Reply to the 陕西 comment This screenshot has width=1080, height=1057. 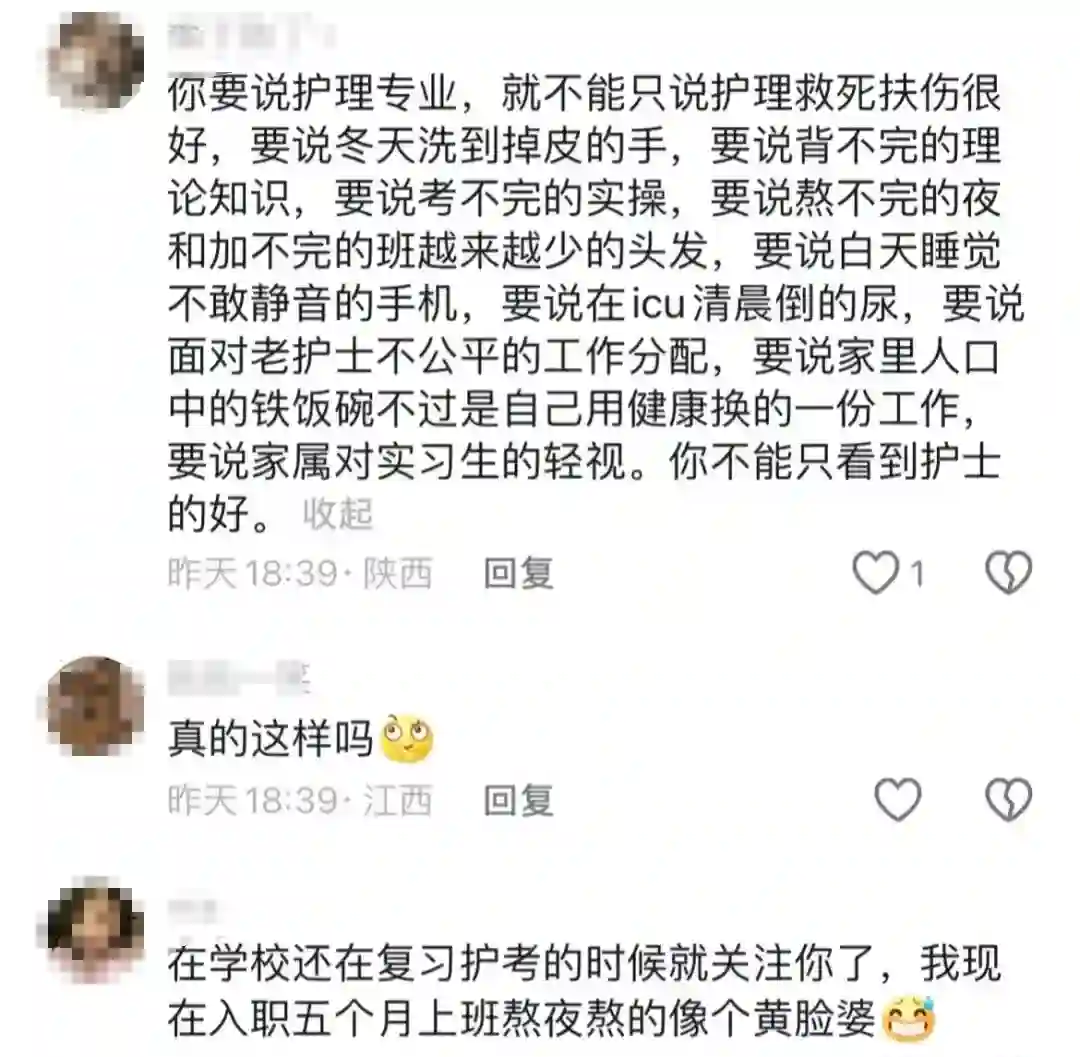(518, 573)
